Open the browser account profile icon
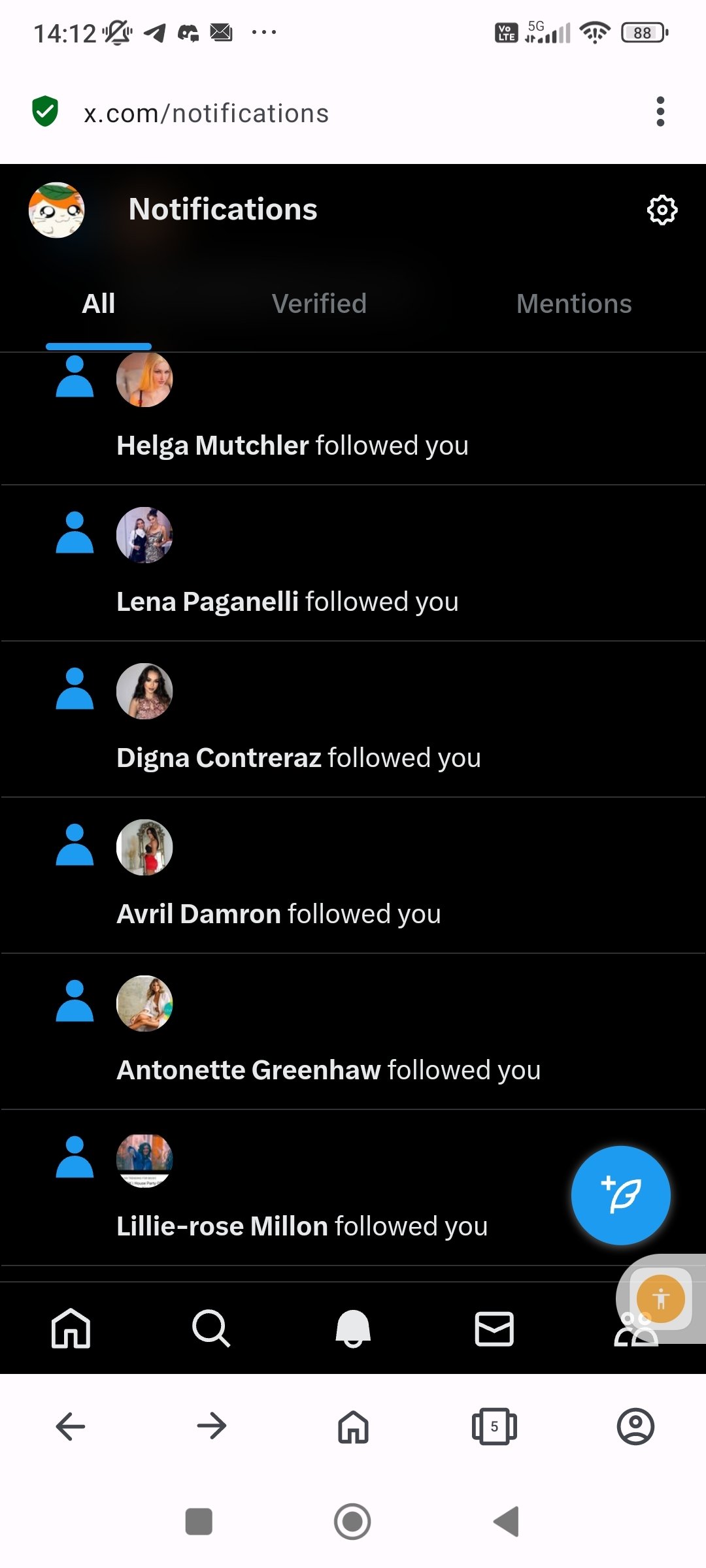The height and width of the screenshot is (1568, 706). click(x=635, y=1426)
